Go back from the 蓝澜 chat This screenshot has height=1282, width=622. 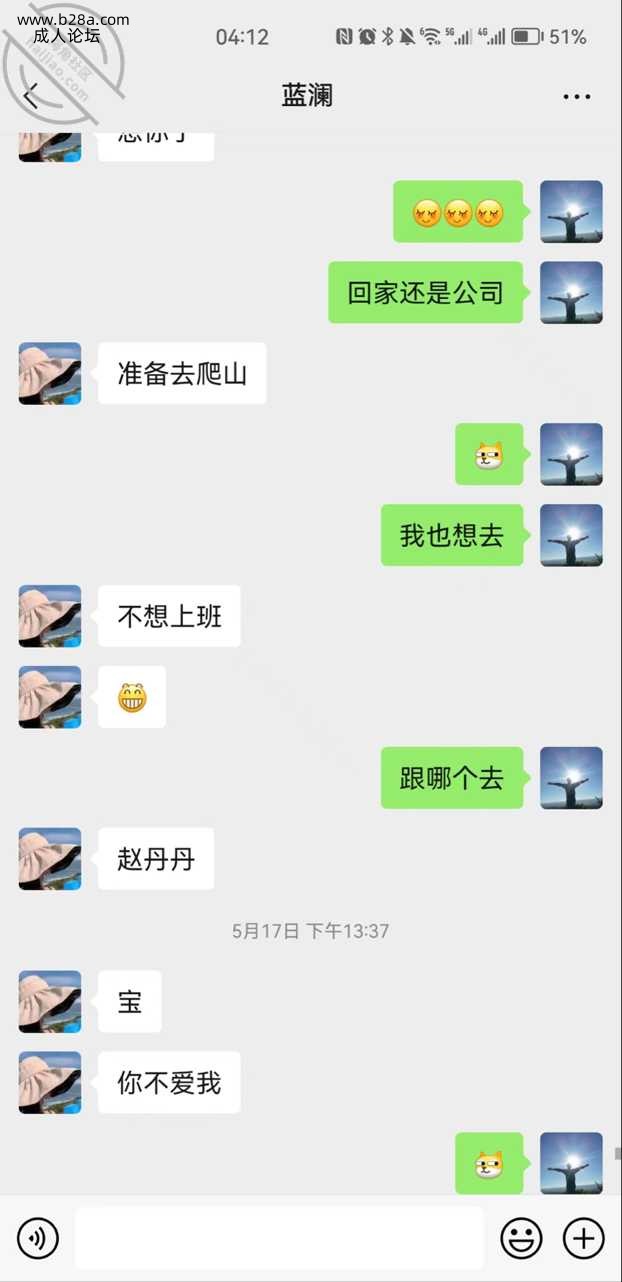point(31,96)
